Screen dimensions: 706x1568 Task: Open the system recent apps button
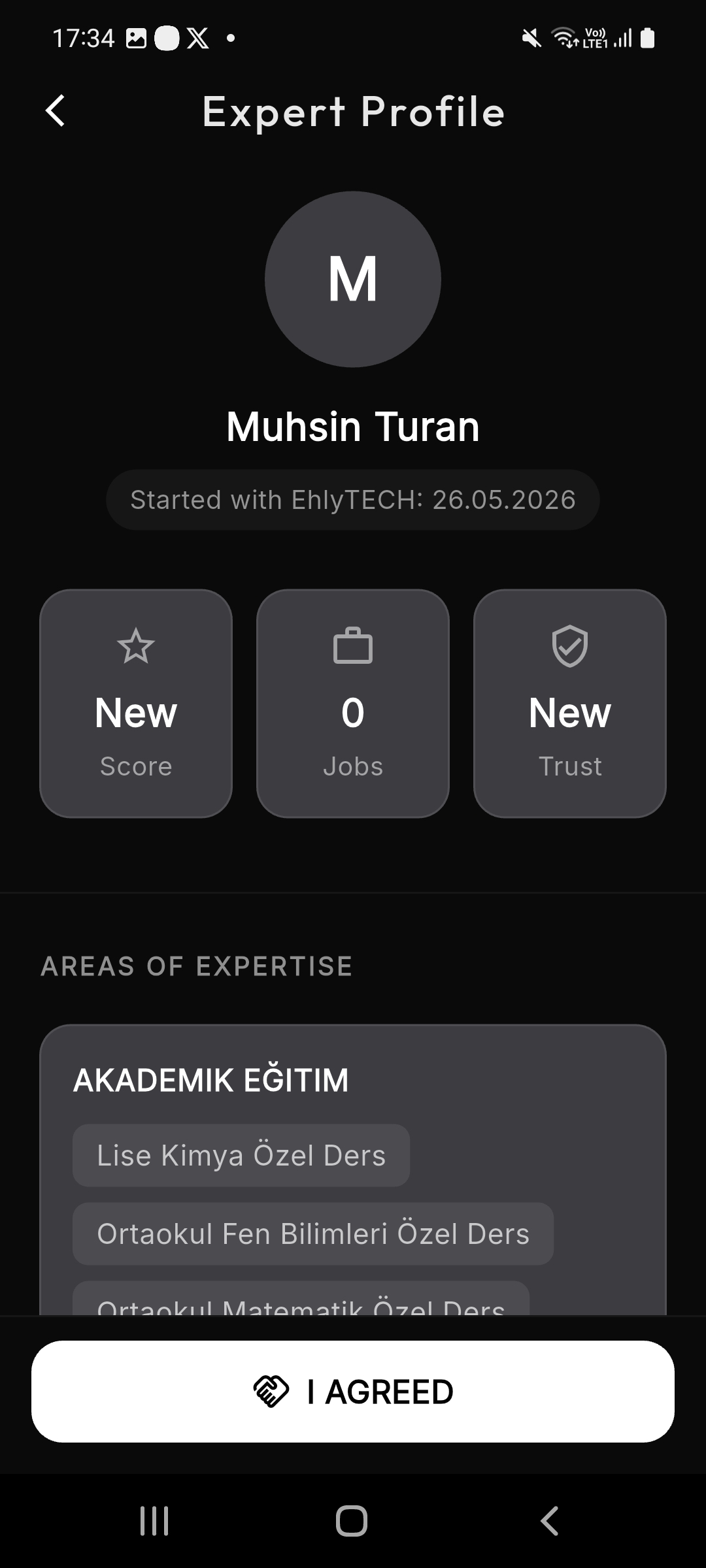(155, 1521)
